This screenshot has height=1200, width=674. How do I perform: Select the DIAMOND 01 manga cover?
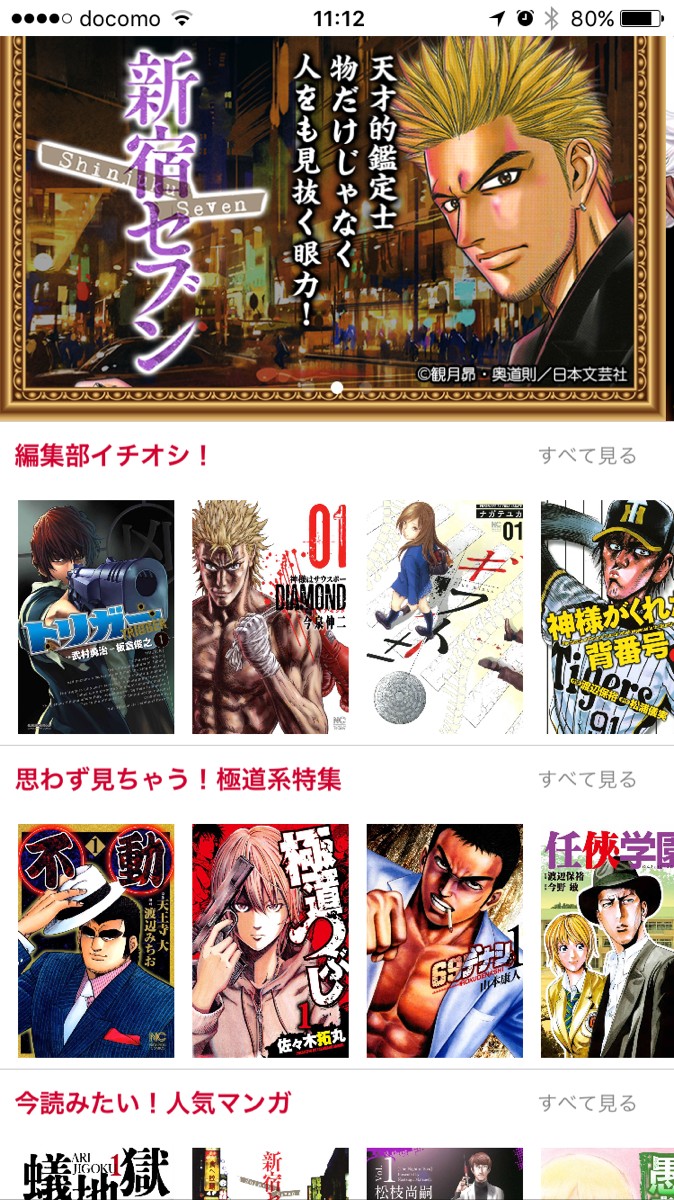[270, 617]
